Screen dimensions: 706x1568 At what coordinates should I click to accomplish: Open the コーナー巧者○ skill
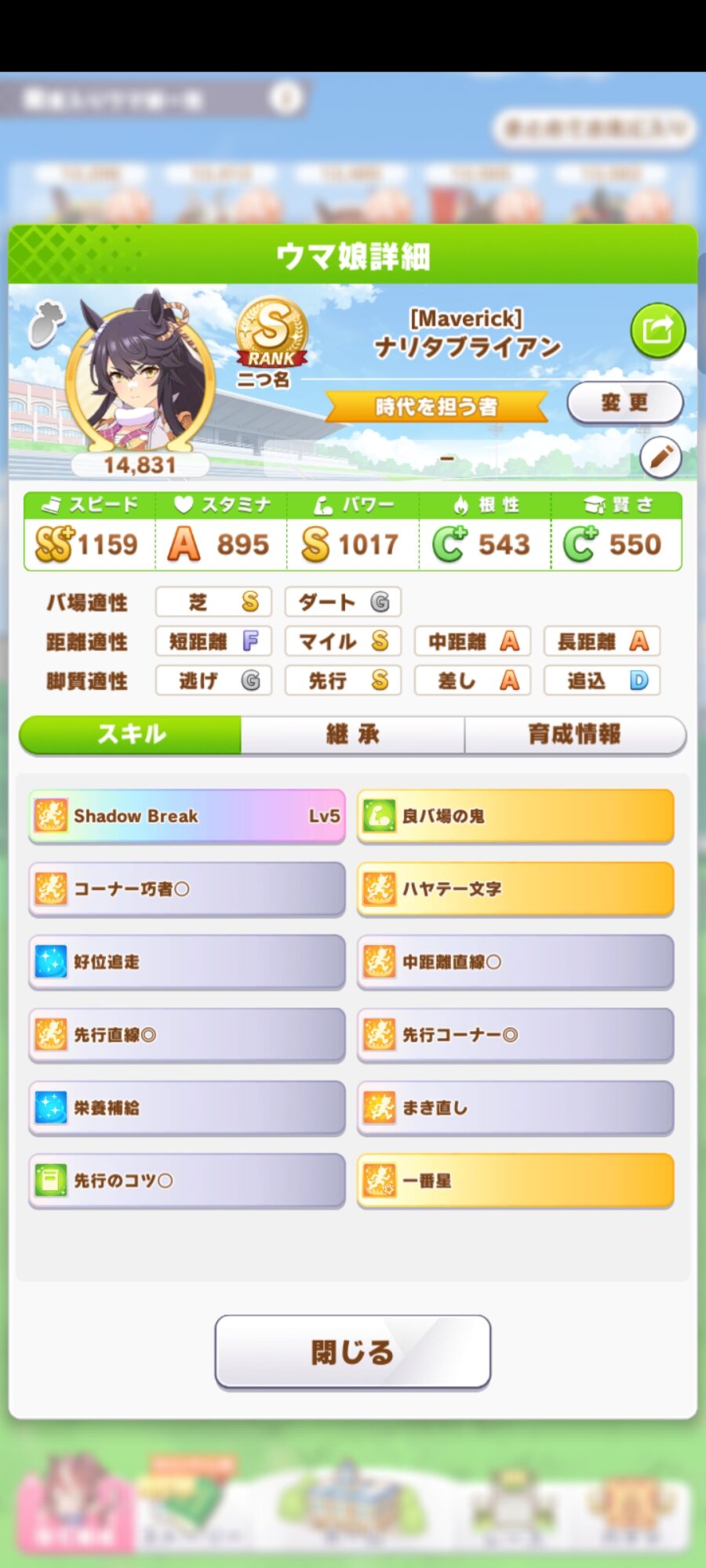coord(187,889)
